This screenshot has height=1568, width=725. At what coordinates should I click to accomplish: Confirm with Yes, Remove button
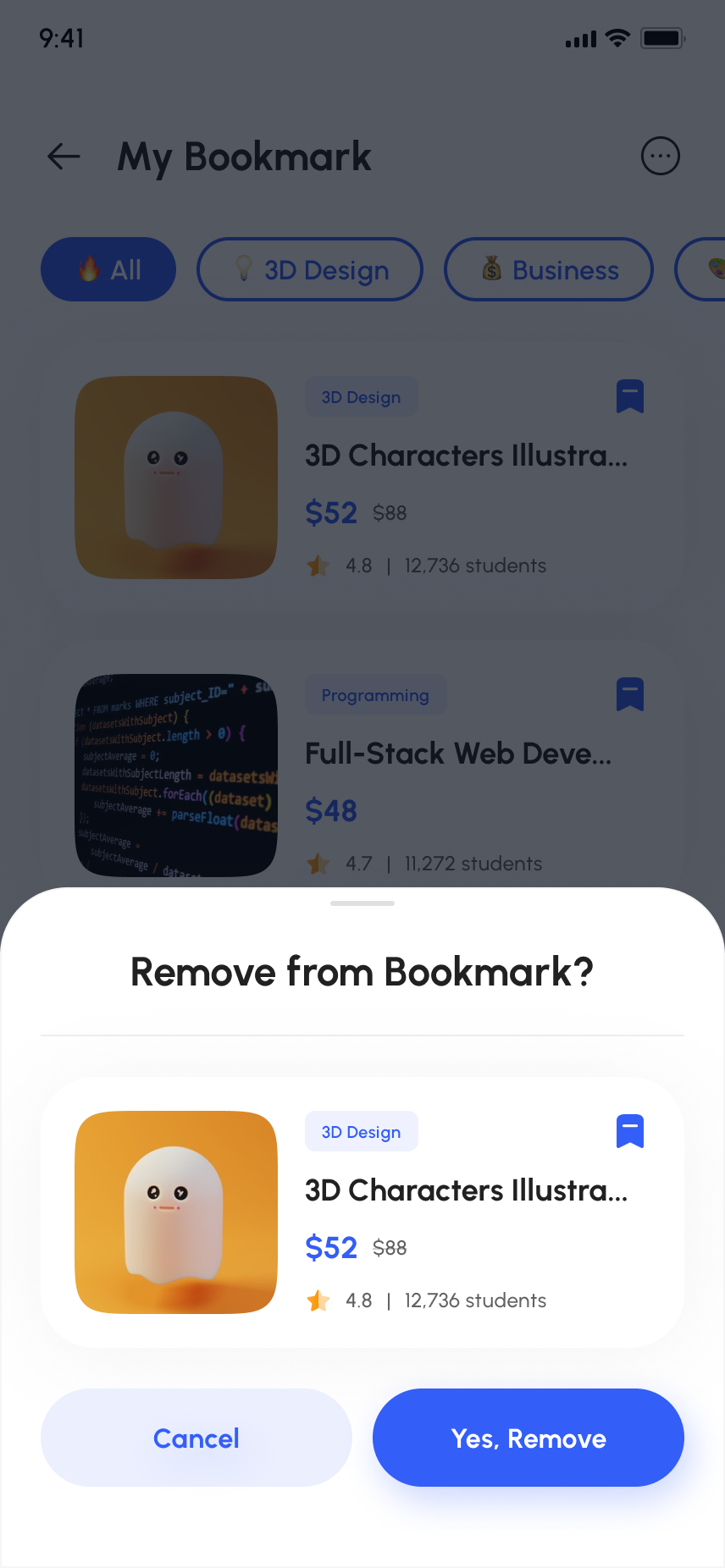pyautogui.click(x=528, y=1437)
